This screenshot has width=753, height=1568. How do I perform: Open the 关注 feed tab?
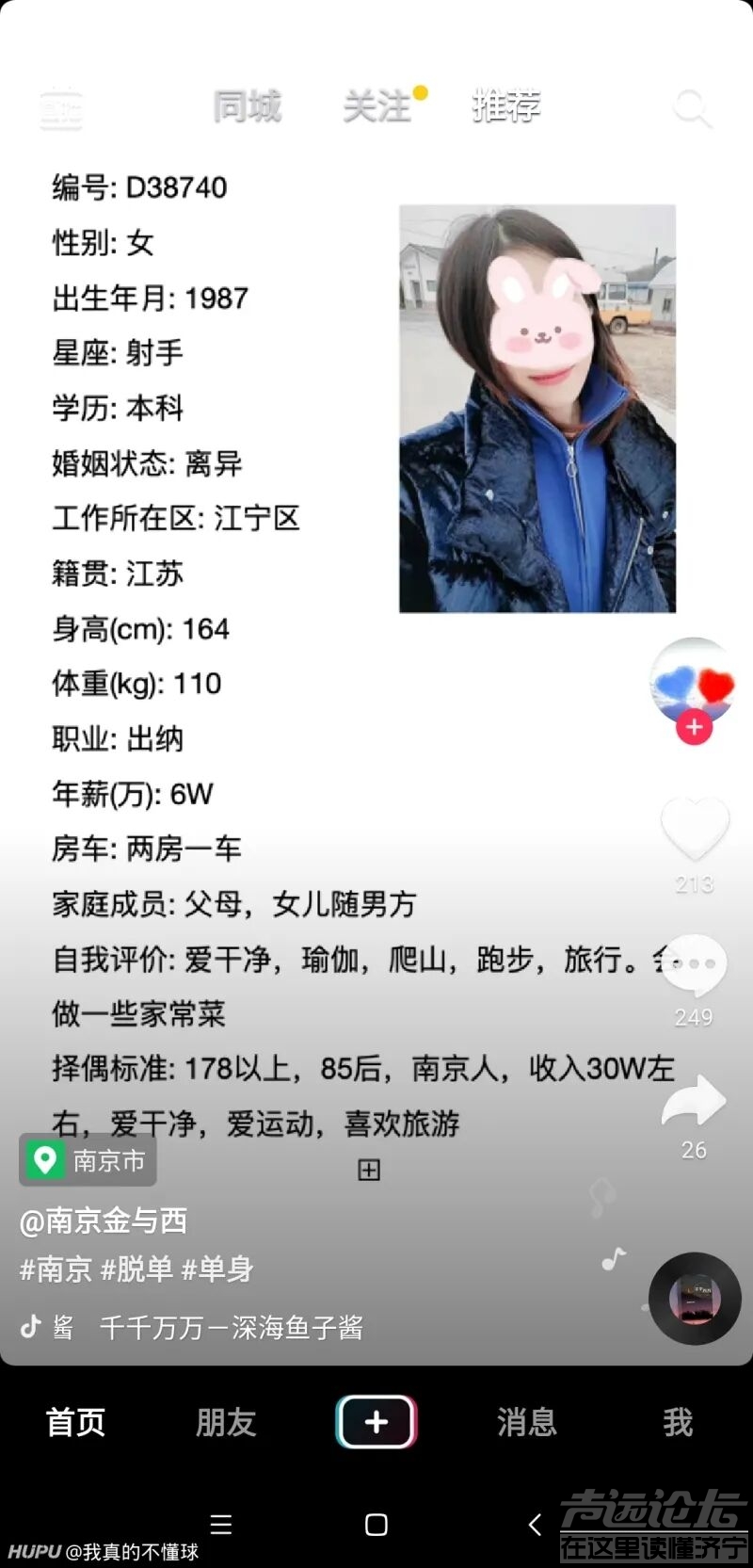pos(377,106)
